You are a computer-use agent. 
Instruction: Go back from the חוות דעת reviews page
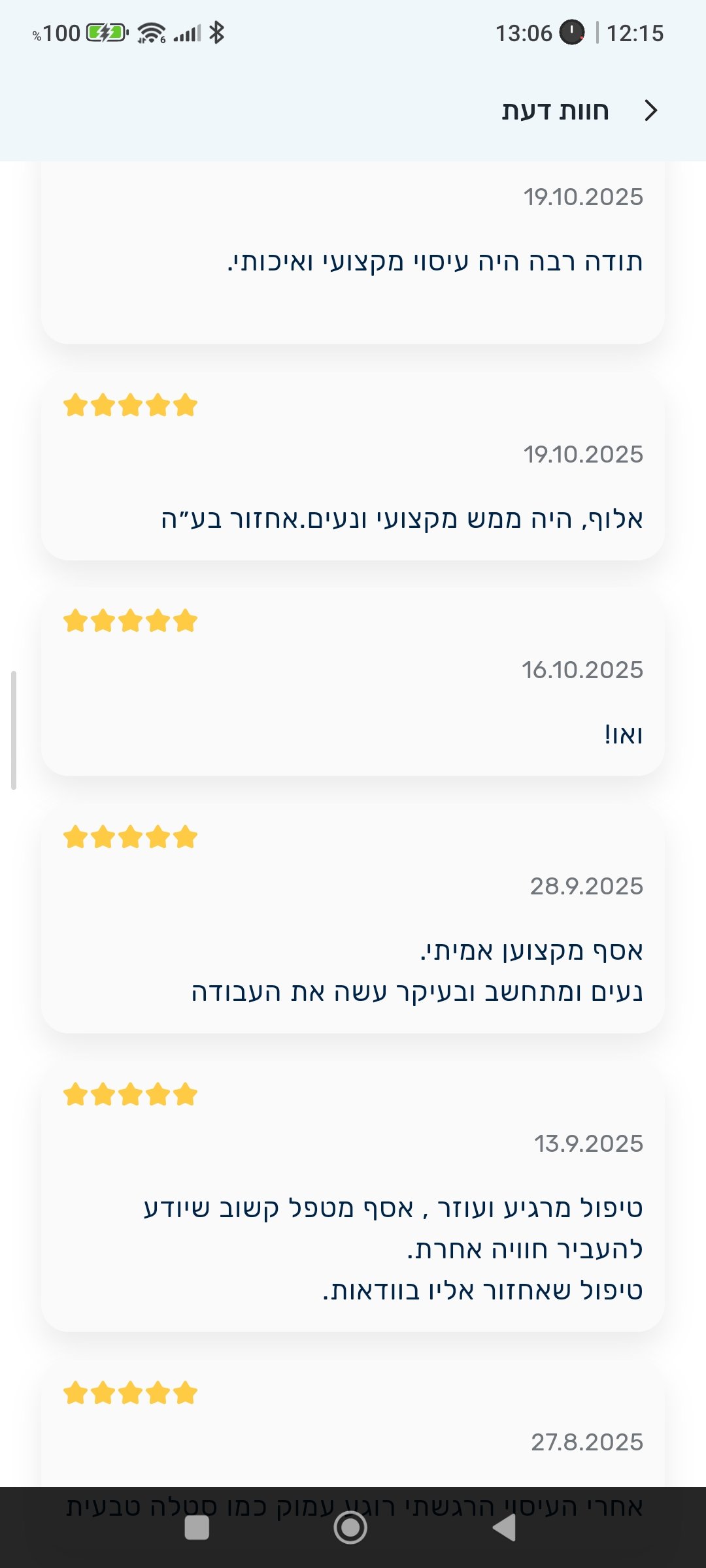(x=650, y=111)
